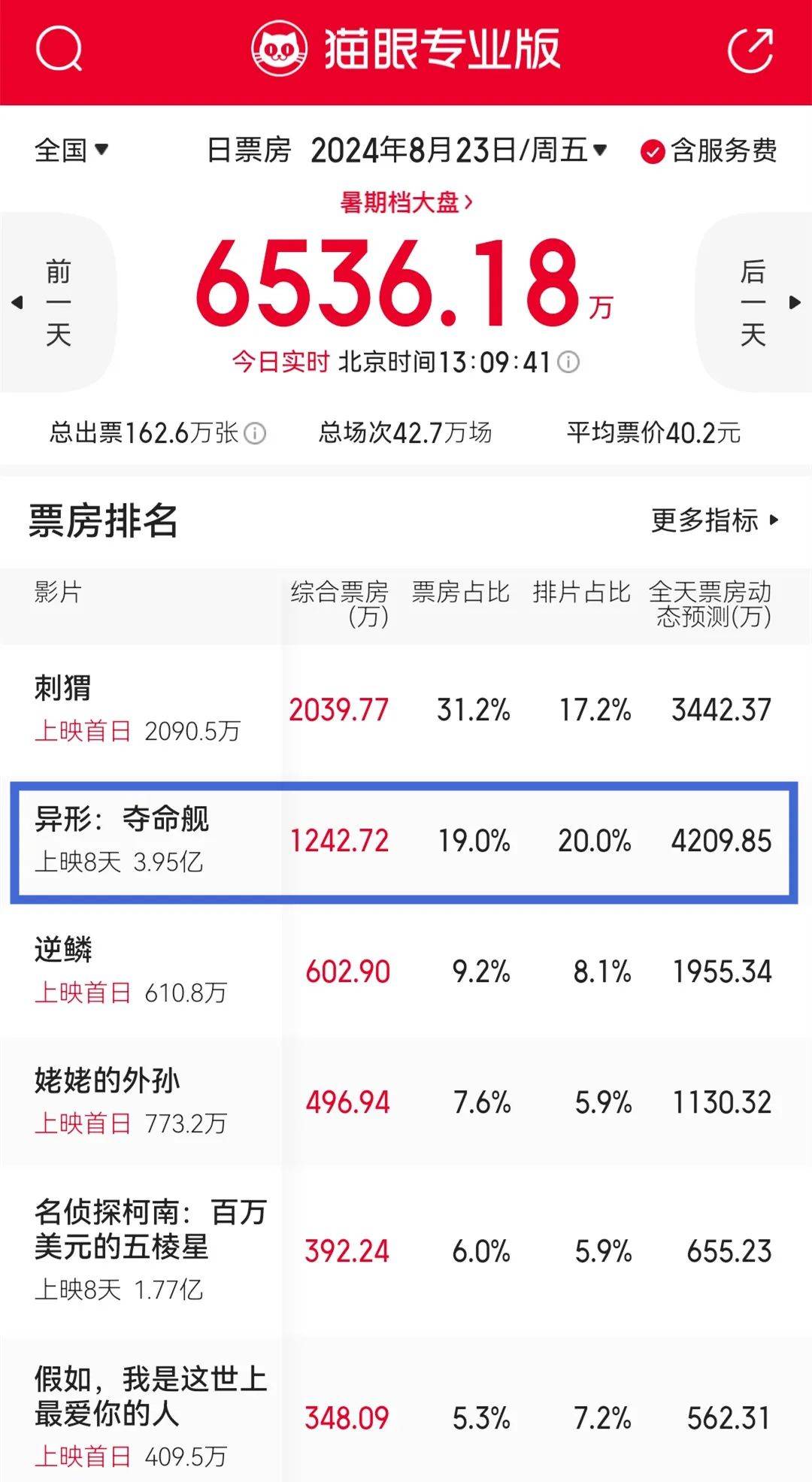Toggle the 含服务费 checkbox

click(652, 152)
